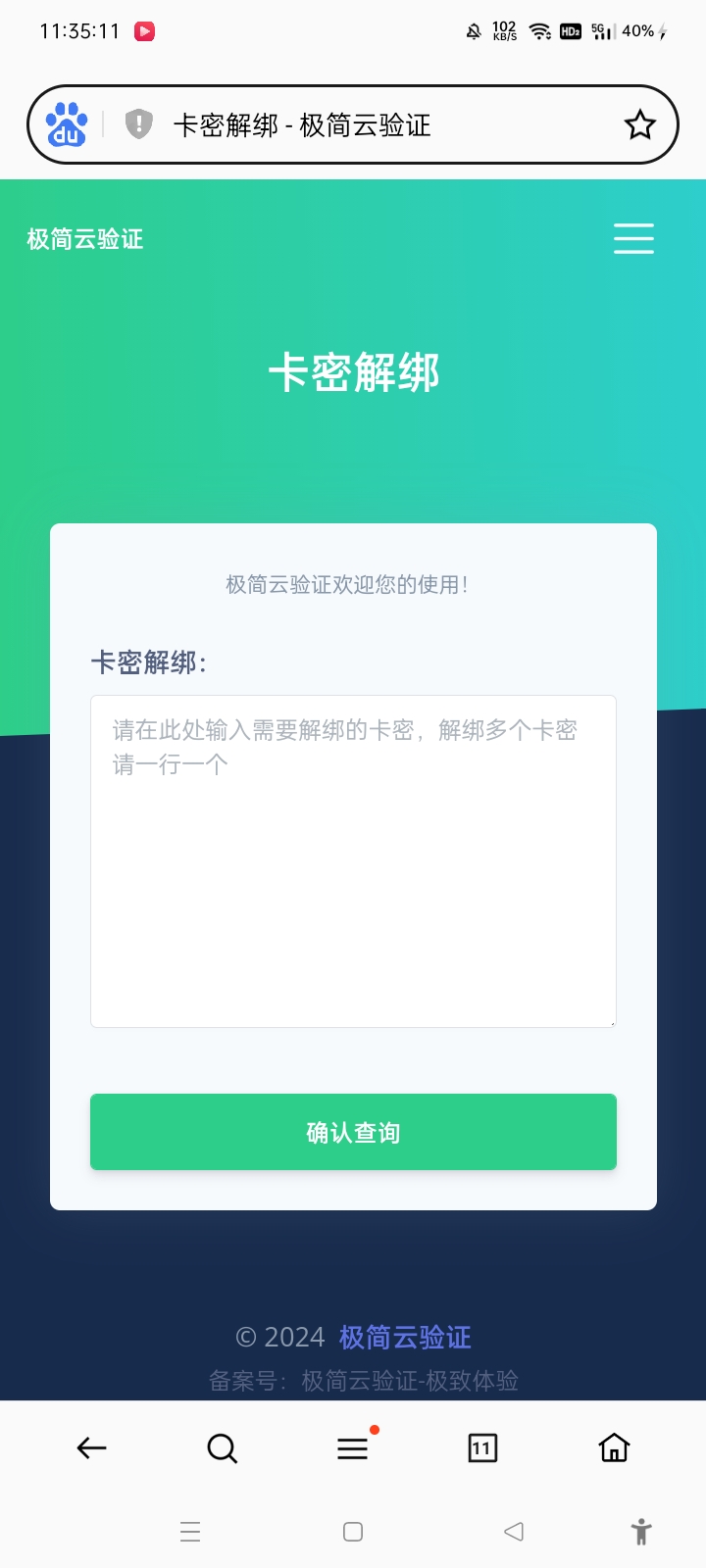The height and width of the screenshot is (1568, 706).
Task: Open the hamburger menu on 极简云验证 header
Action: coord(633,238)
